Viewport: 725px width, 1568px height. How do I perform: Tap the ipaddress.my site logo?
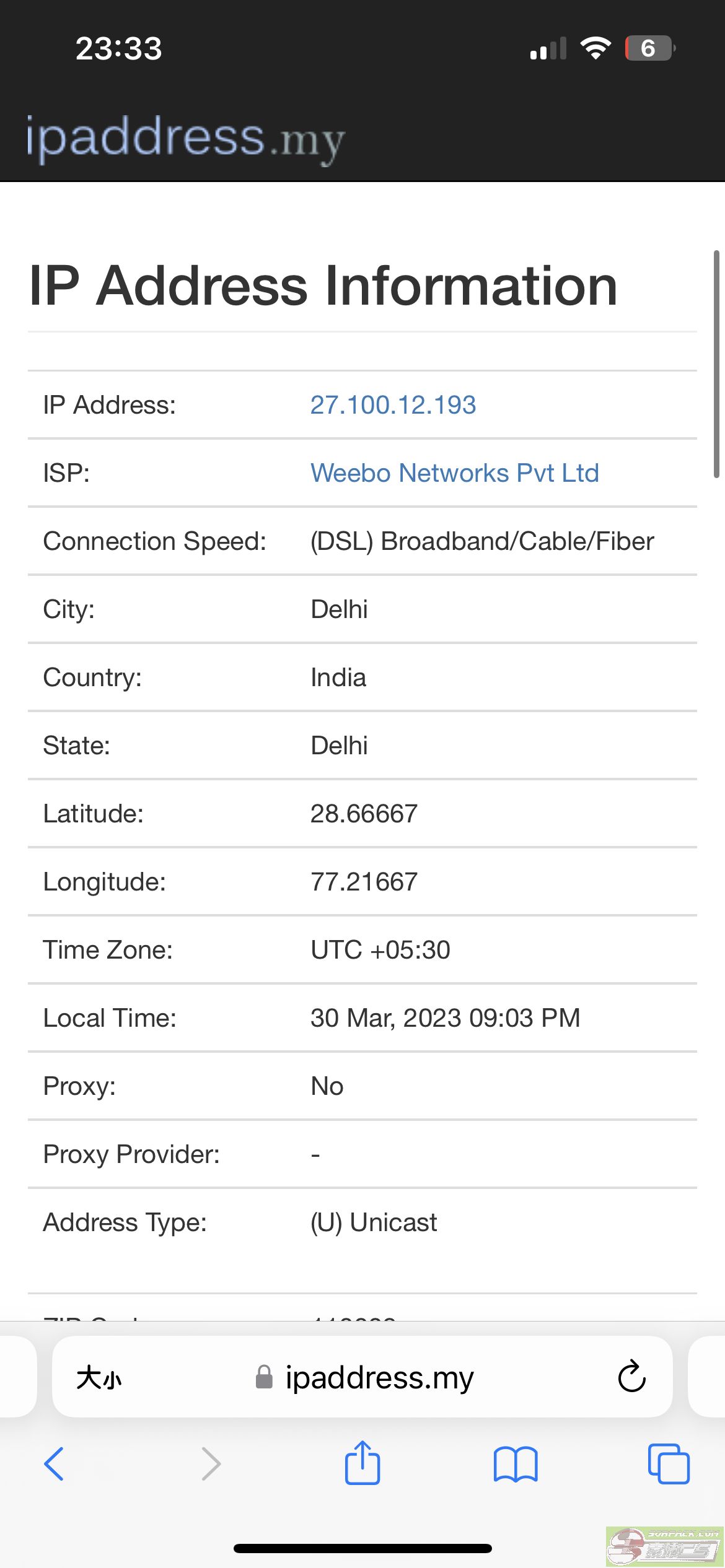point(185,139)
